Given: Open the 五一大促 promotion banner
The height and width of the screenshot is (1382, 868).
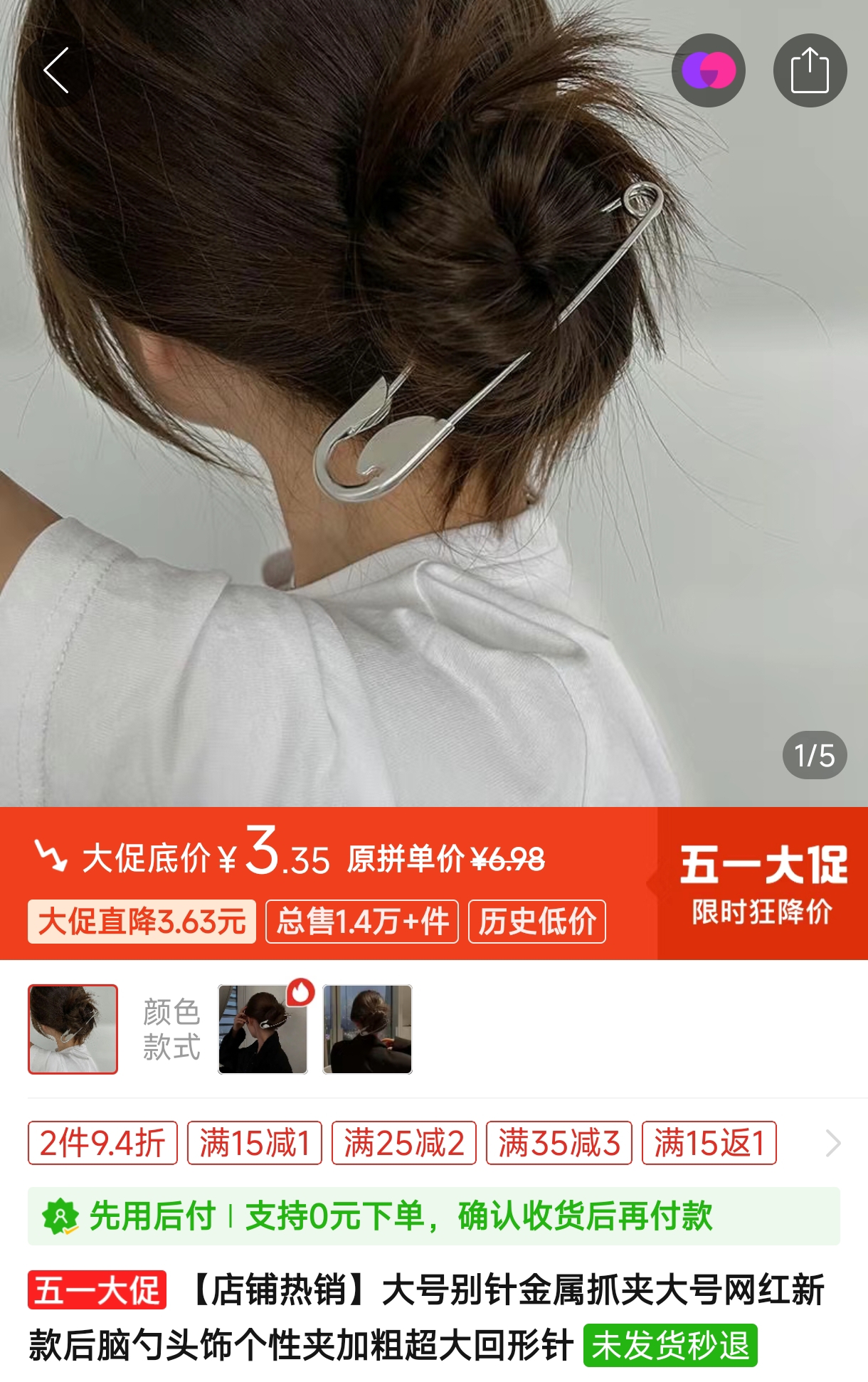Looking at the screenshot, I should (762, 883).
